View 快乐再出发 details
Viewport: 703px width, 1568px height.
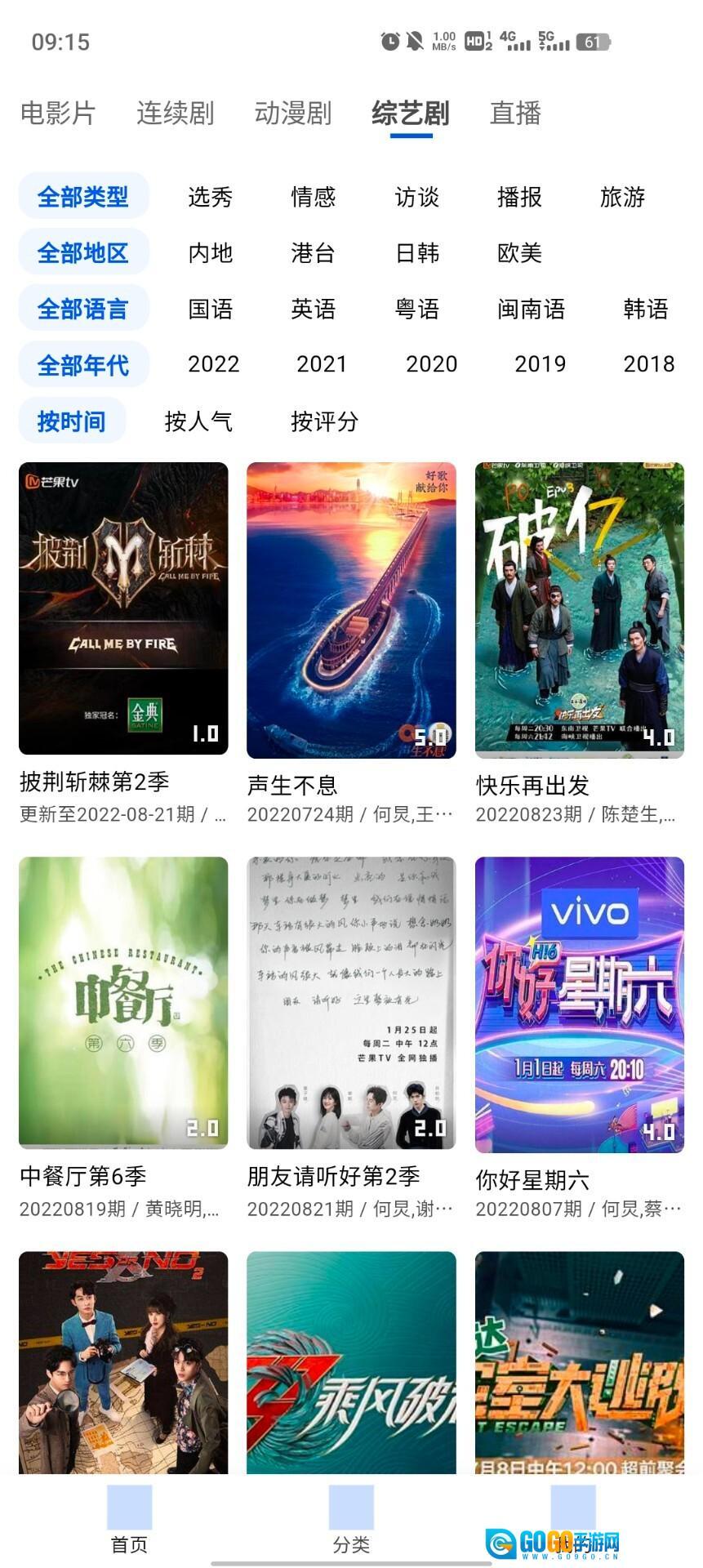coord(579,610)
